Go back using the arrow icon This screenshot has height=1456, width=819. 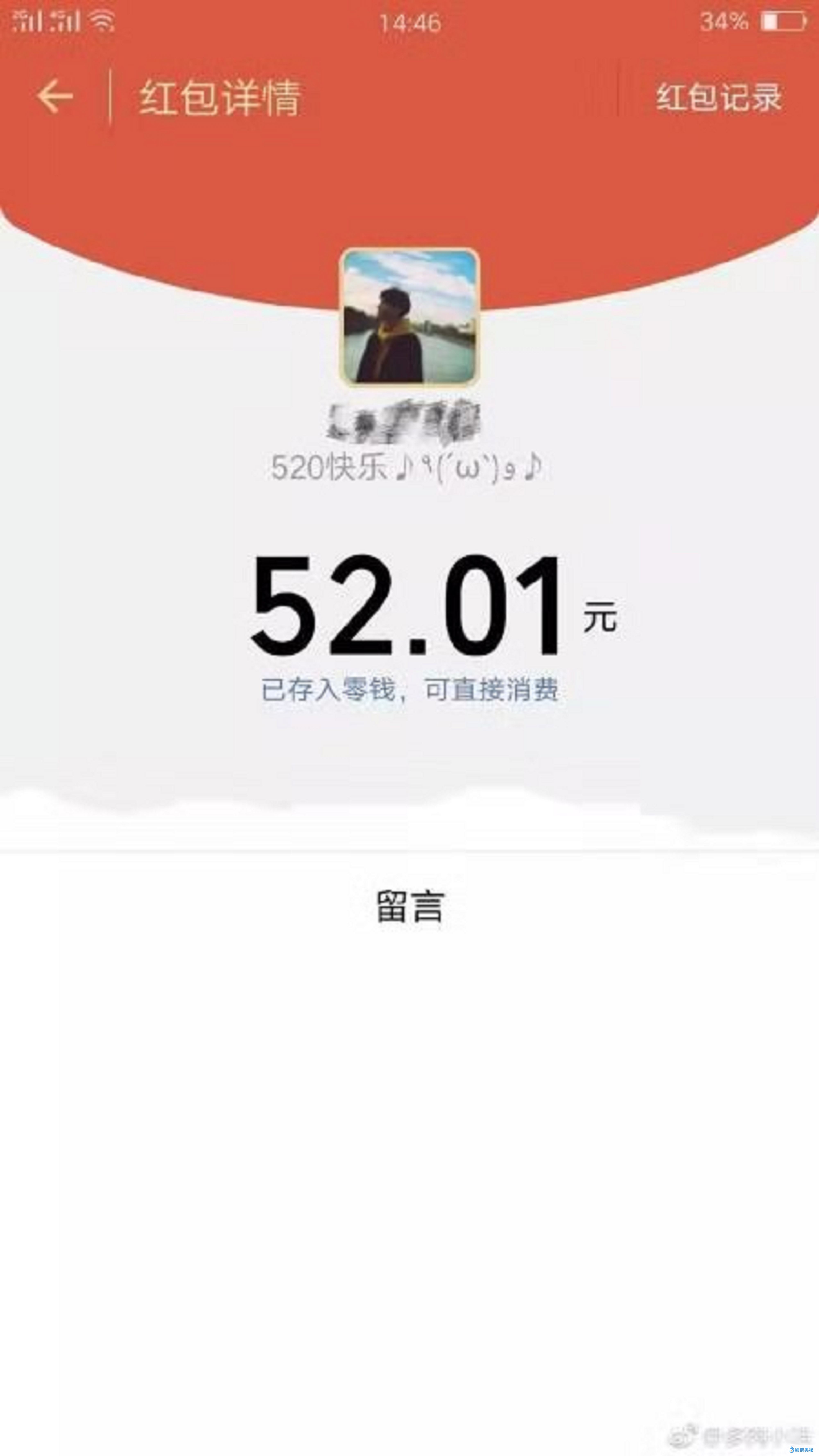coord(55,97)
